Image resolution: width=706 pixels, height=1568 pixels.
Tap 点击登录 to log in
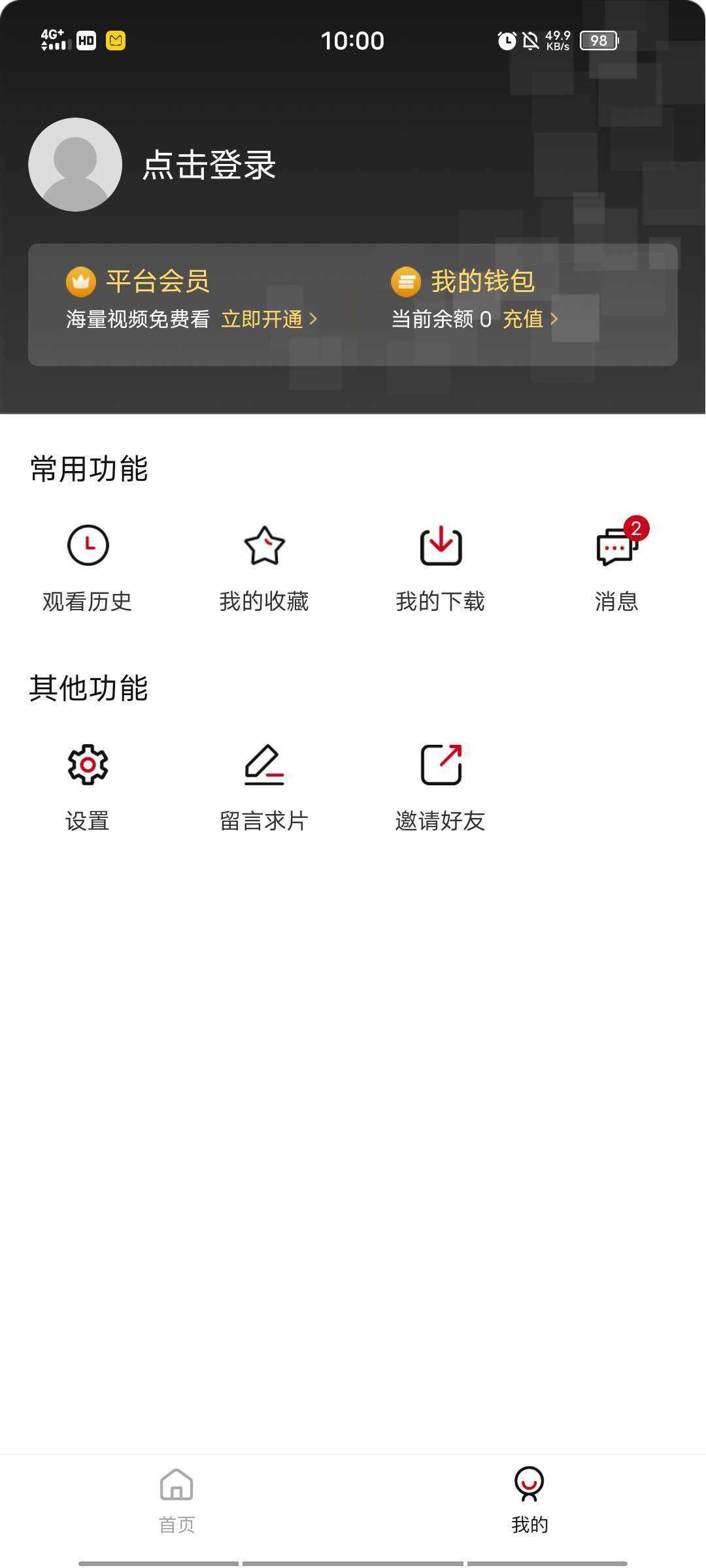[x=209, y=165]
